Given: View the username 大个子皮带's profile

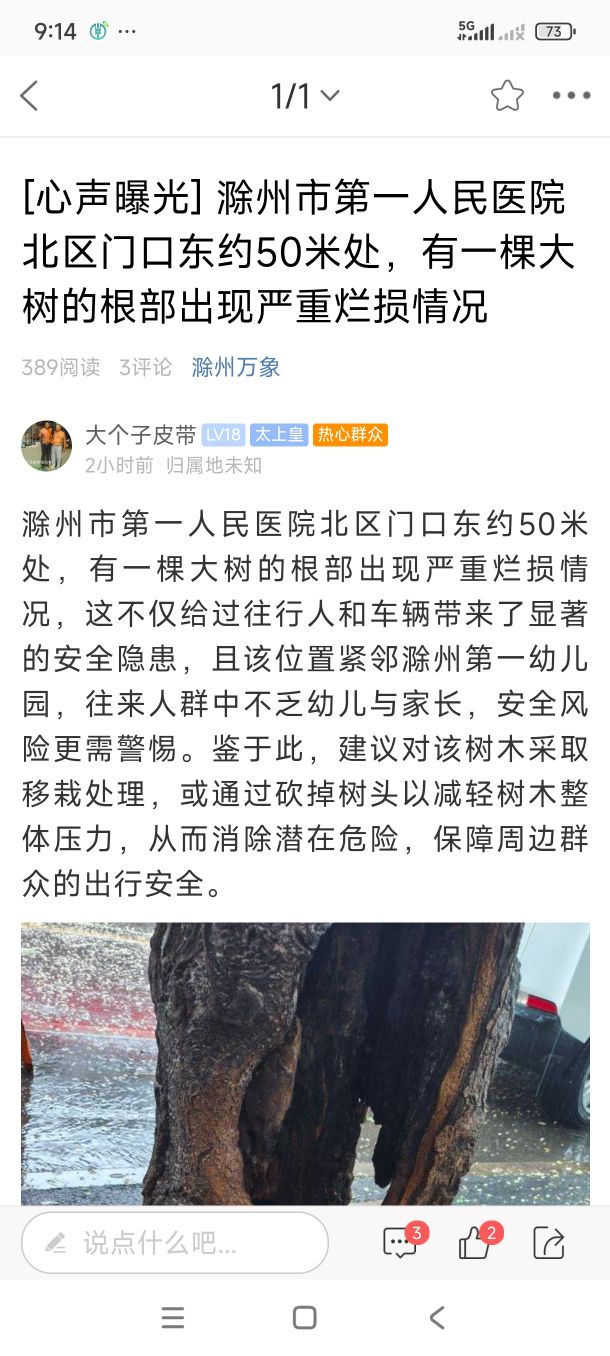Looking at the screenshot, I should click(140, 435).
